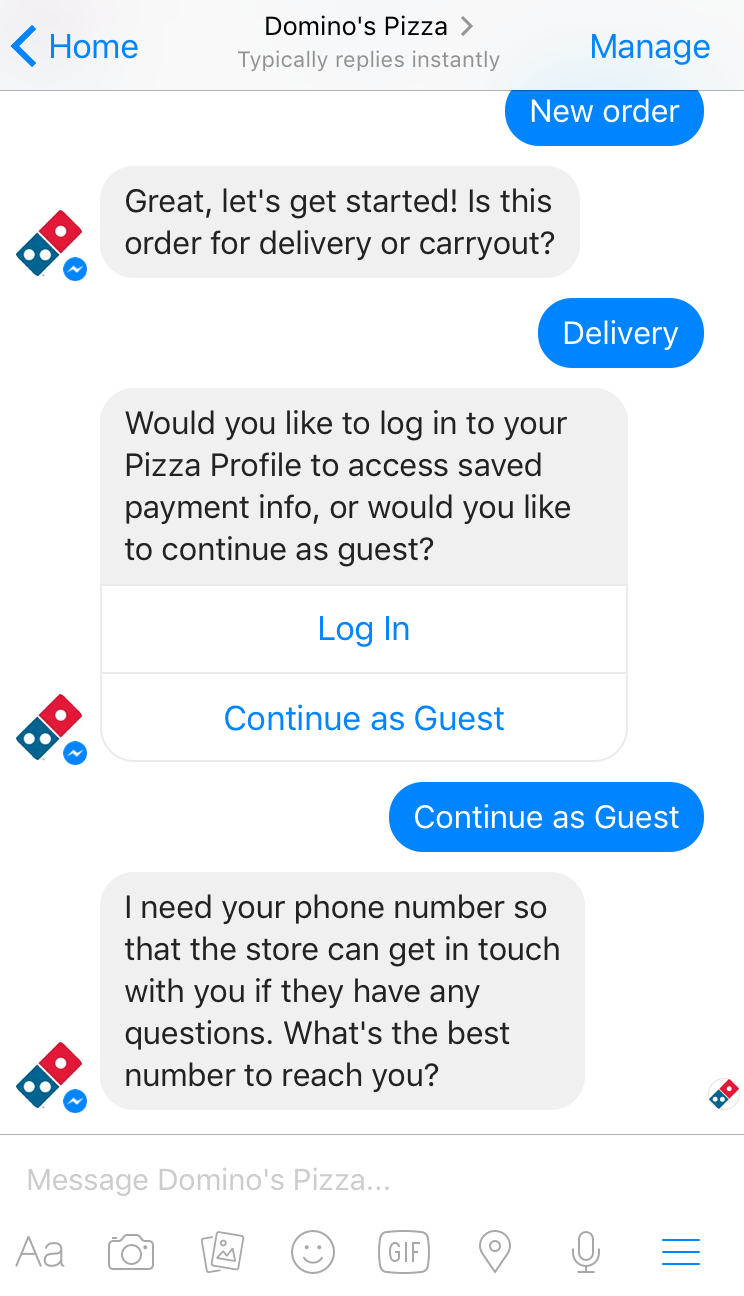The image size is (744, 1296).
Task: Open the GIF picker
Action: (x=404, y=1251)
